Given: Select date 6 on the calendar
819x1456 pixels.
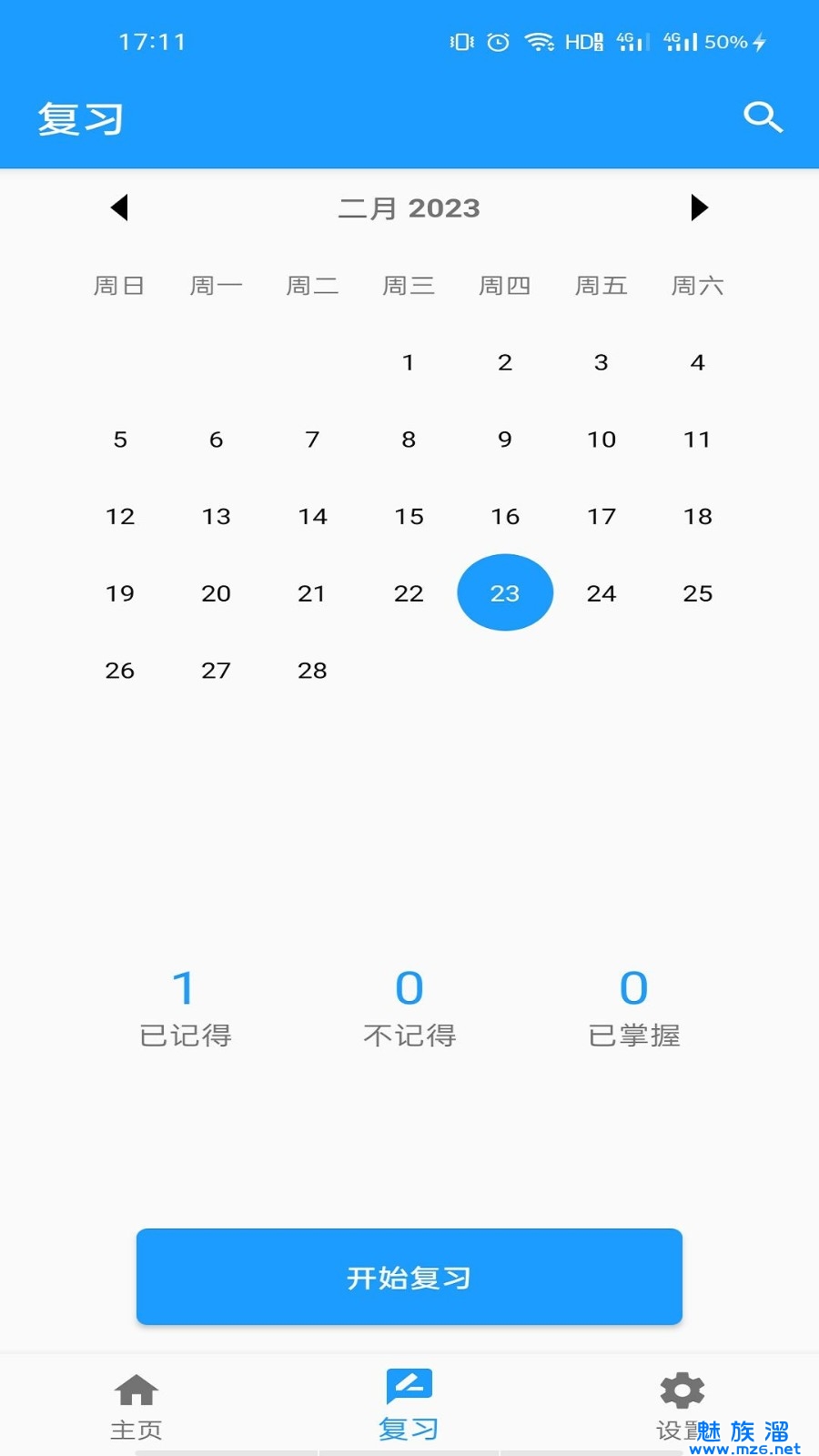Looking at the screenshot, I should pyautogui.click(x=217, y=440).
